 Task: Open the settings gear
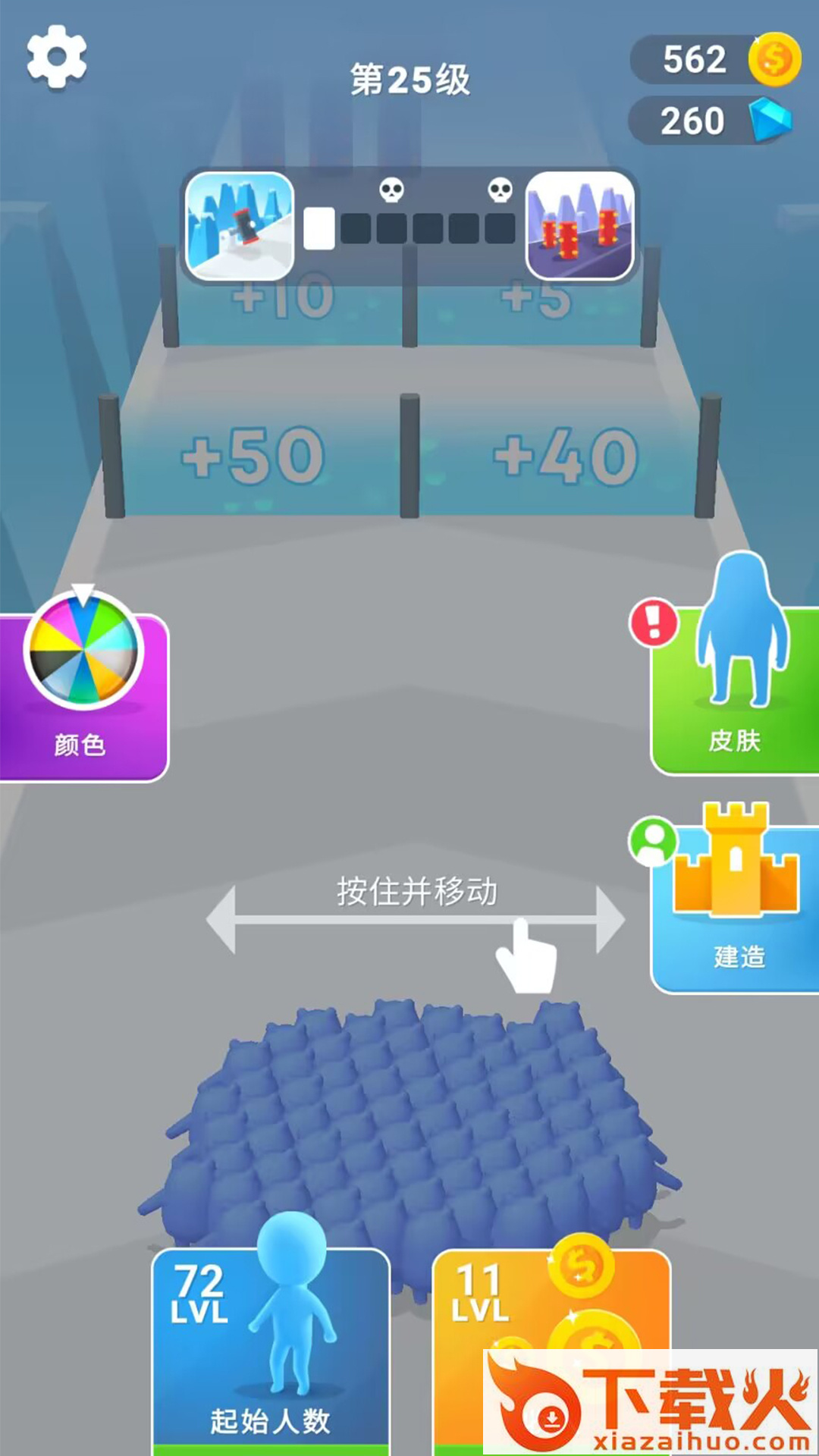pos(57,57)
